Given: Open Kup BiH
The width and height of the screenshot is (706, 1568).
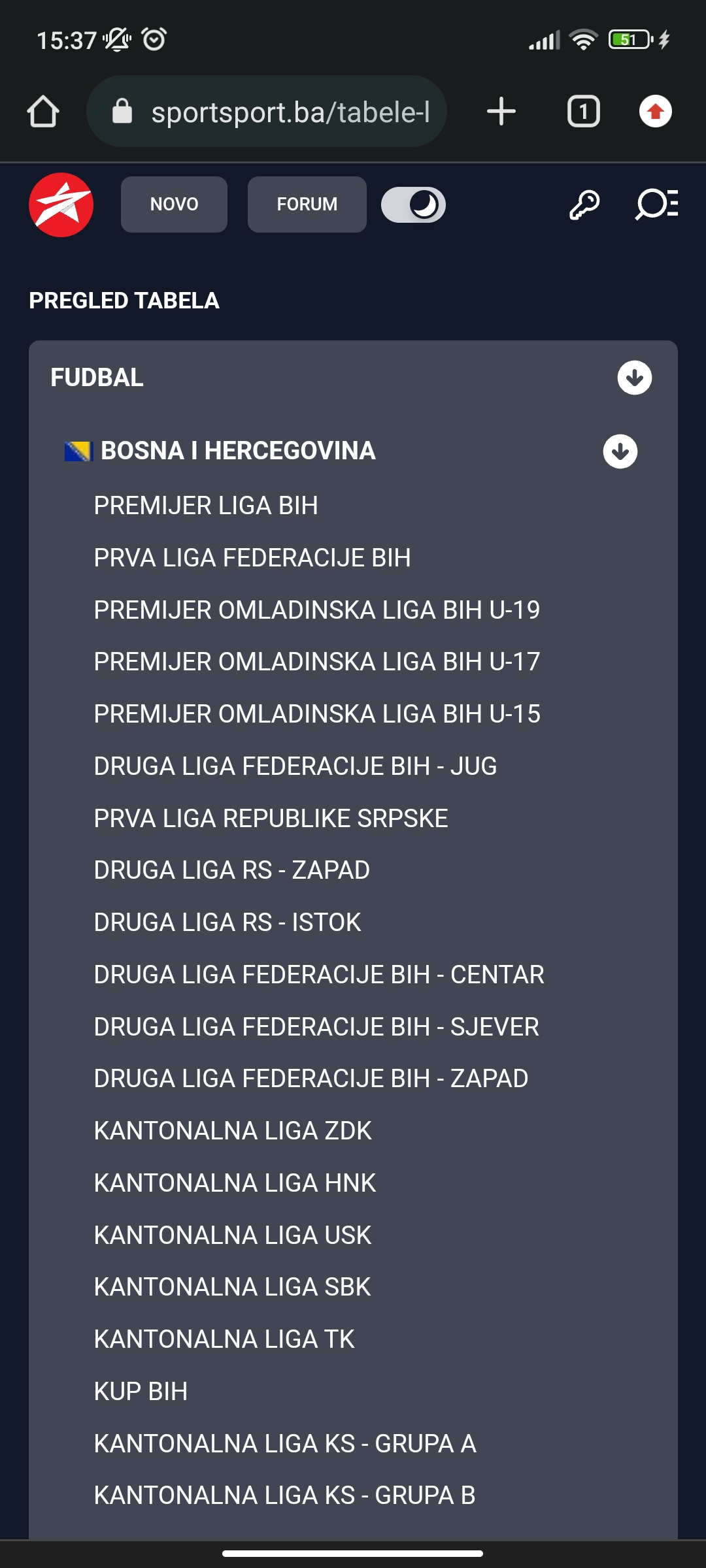Looking at the screenshot, I should (x=141, y=1392).
